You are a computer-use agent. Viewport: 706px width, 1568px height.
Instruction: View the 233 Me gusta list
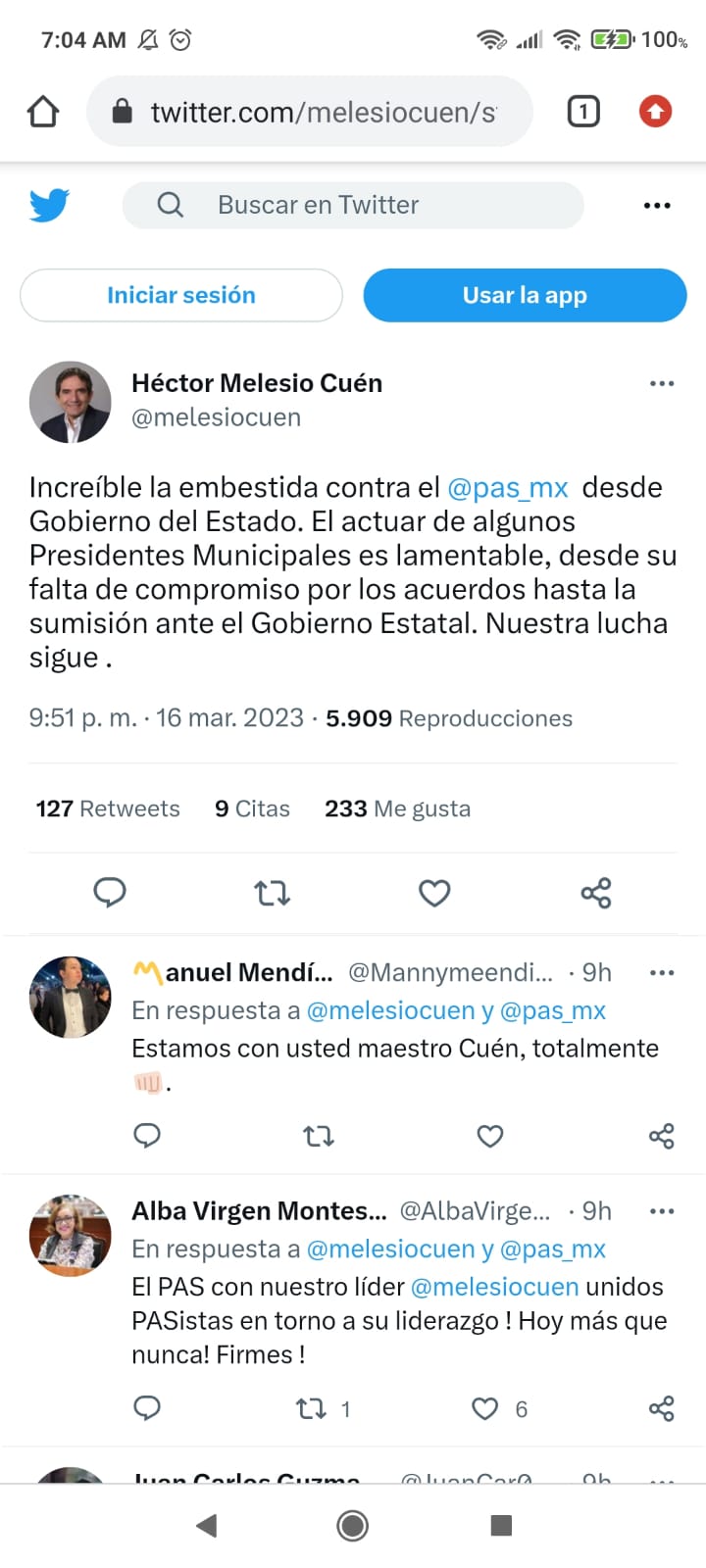(x=397, y=808)
